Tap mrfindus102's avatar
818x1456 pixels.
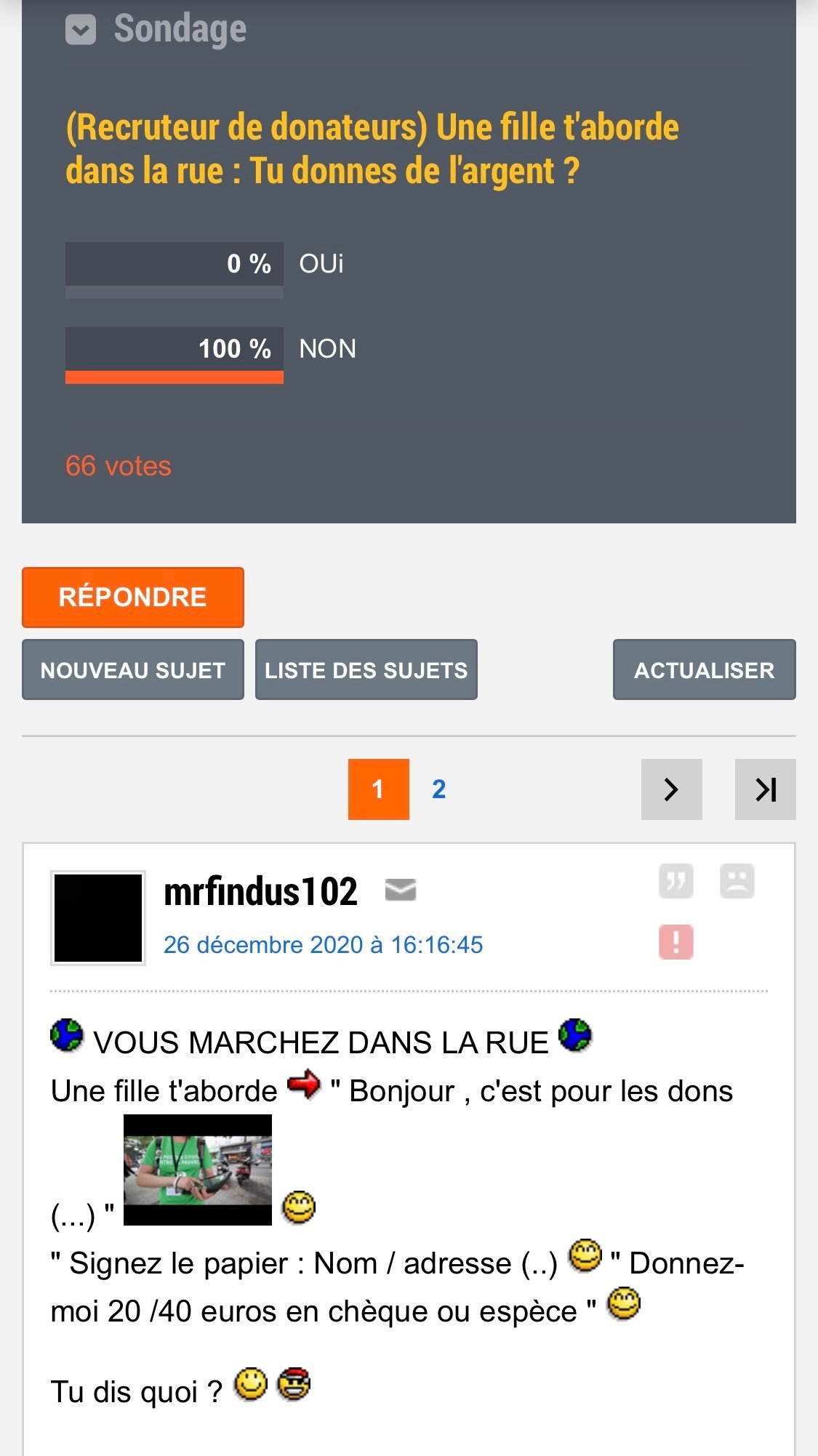(x=98, y=918)
